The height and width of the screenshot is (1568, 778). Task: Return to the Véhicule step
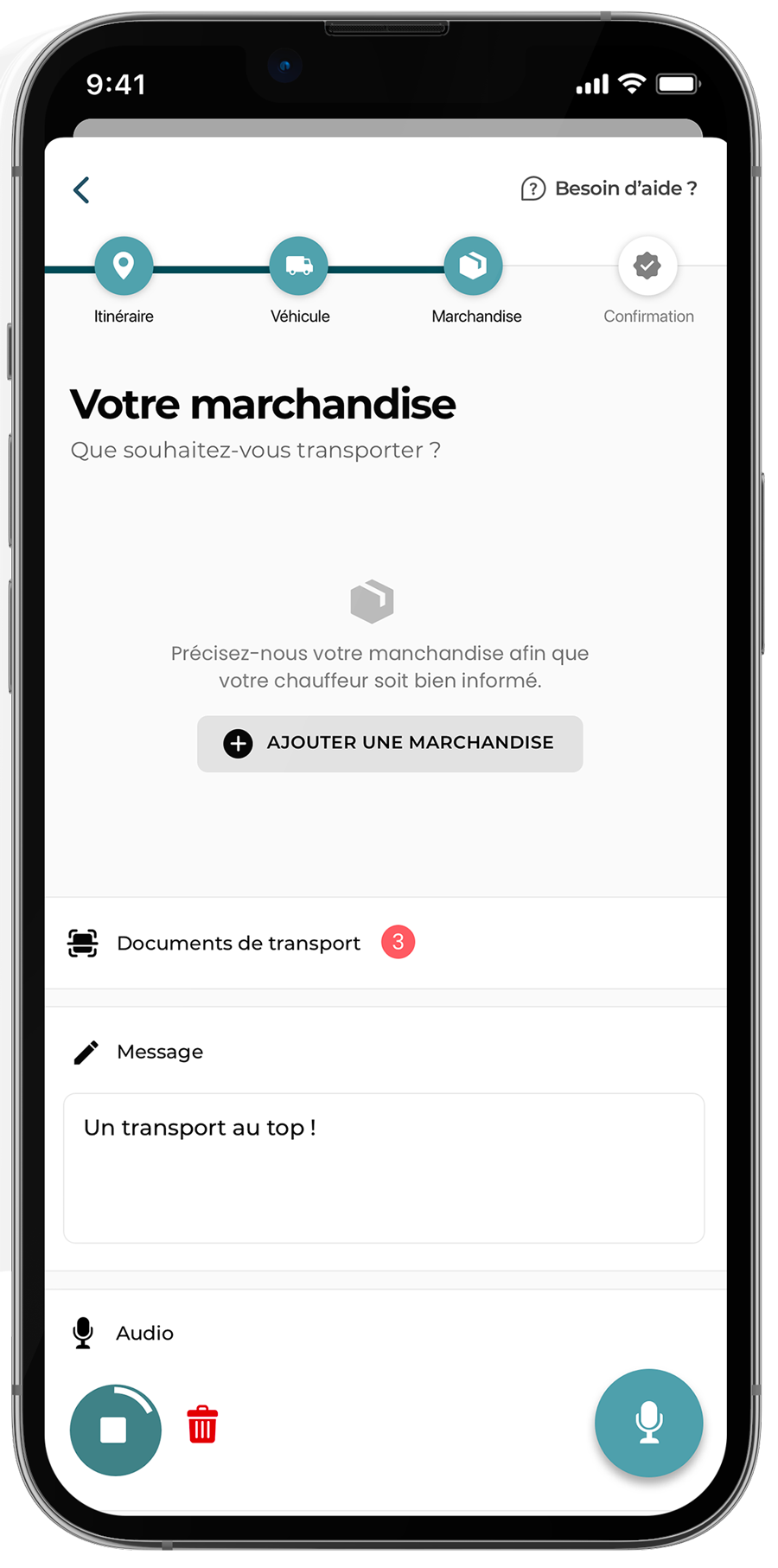[x=299, y=266]
